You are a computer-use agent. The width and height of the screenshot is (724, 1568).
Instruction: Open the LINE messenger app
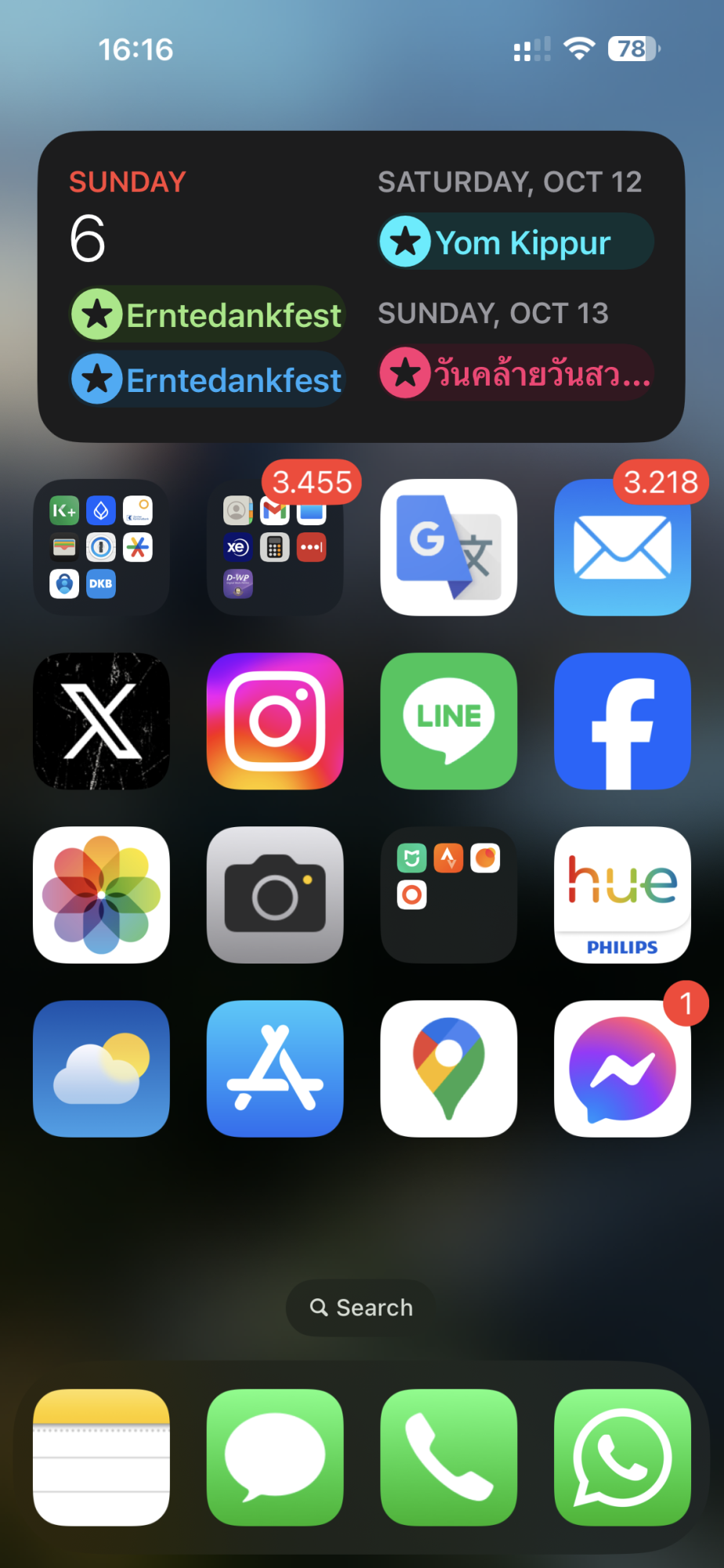448,721
